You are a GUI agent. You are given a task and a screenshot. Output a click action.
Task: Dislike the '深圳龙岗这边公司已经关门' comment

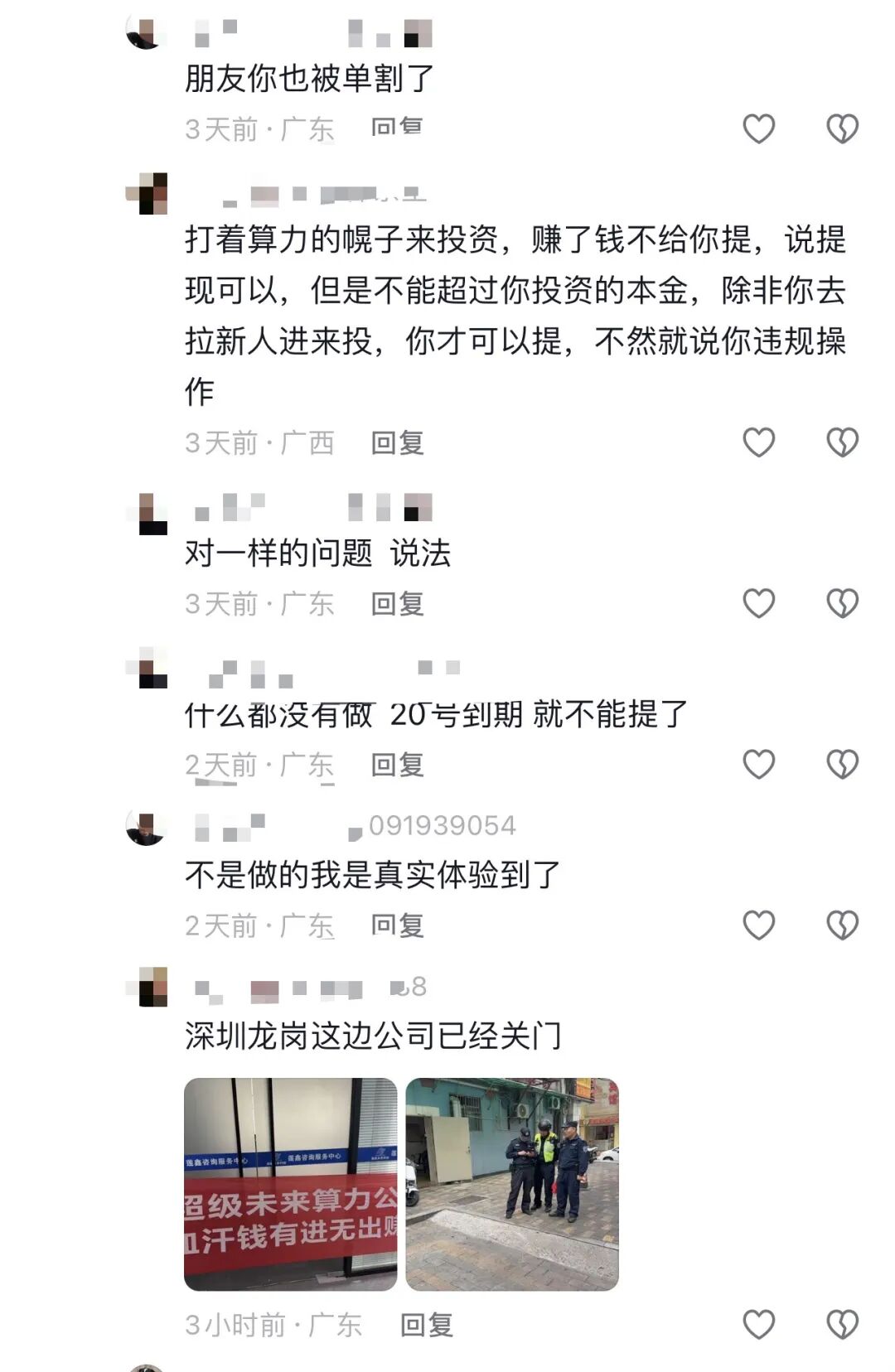pos(842,1324)
